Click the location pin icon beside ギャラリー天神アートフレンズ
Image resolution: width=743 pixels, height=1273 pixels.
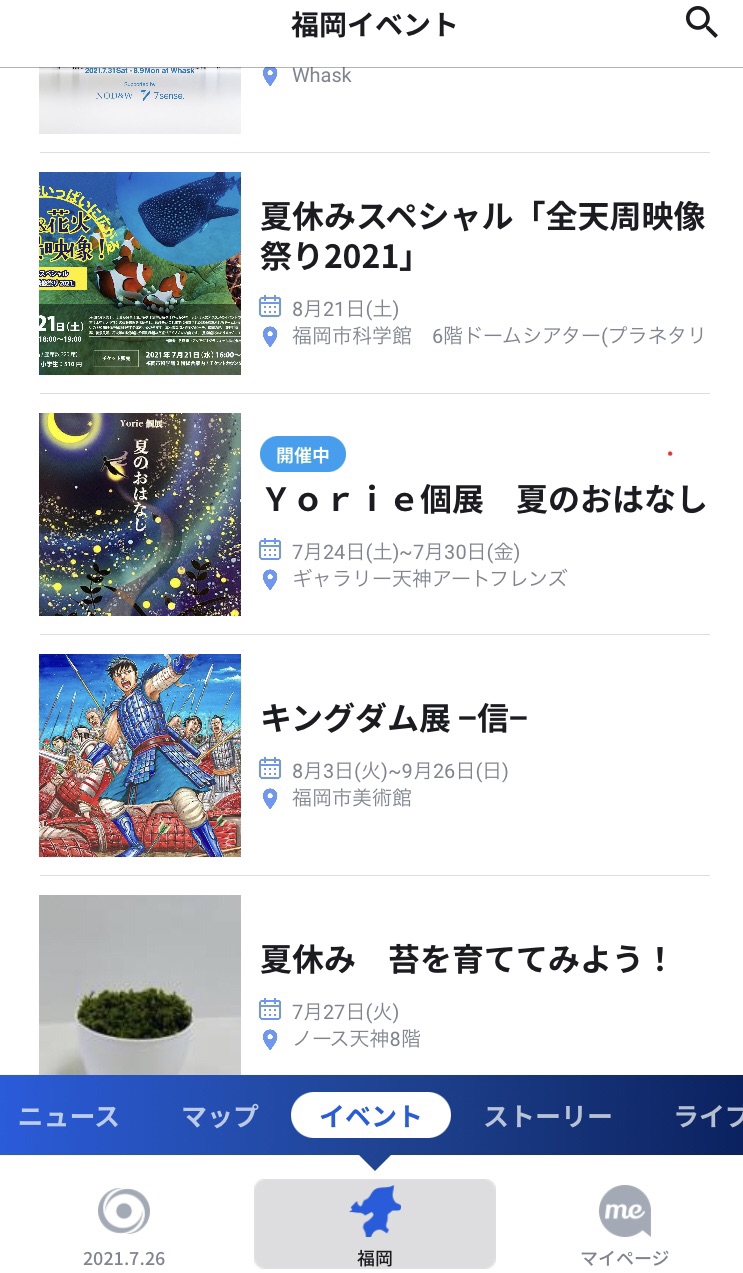tap(269, 578)
